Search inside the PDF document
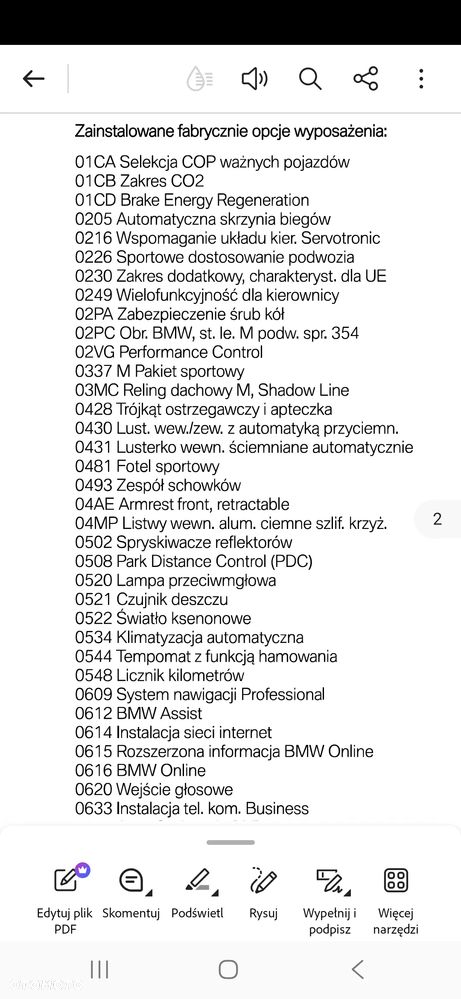 click(310, 79)
